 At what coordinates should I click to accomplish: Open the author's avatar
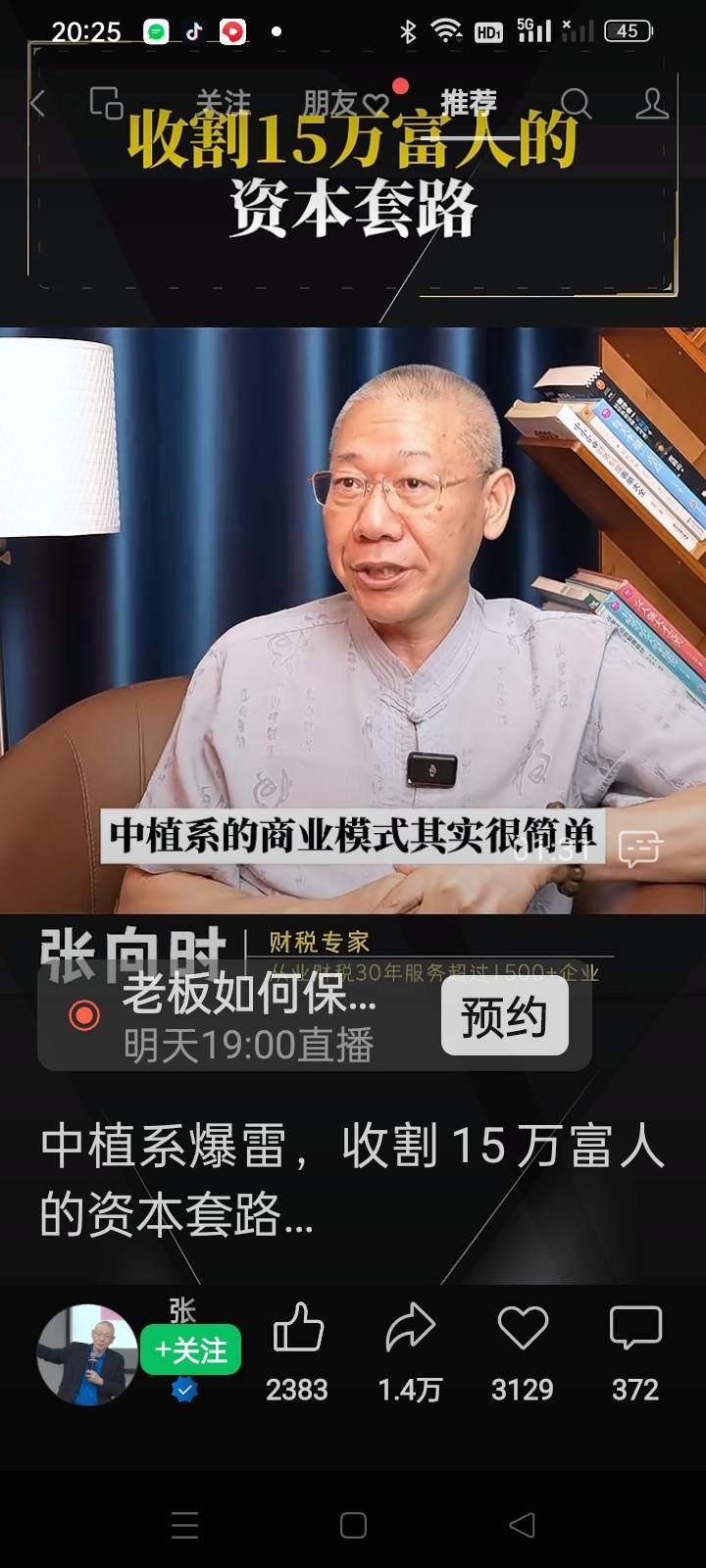coord(86,1354)
